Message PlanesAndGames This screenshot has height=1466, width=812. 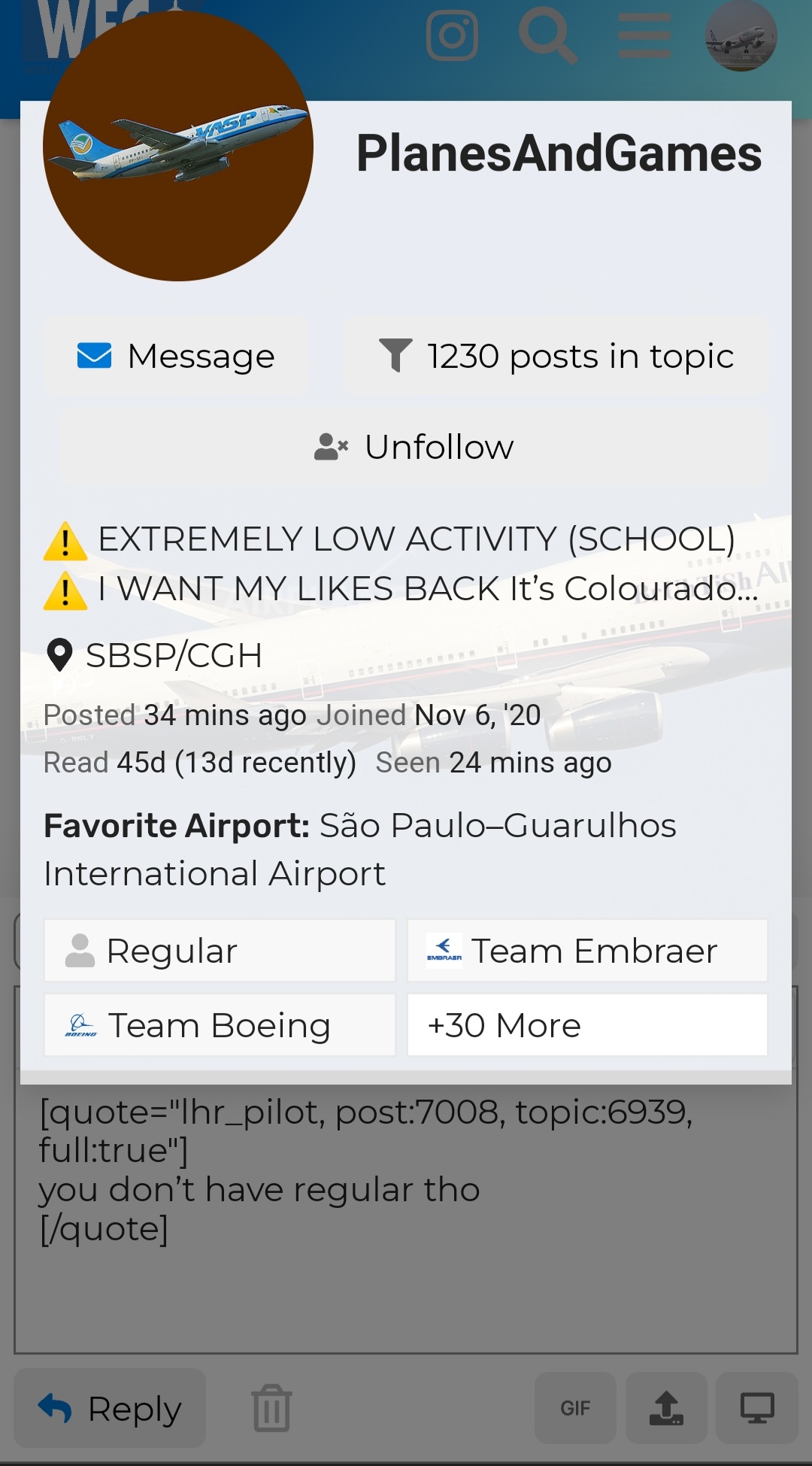177,356
